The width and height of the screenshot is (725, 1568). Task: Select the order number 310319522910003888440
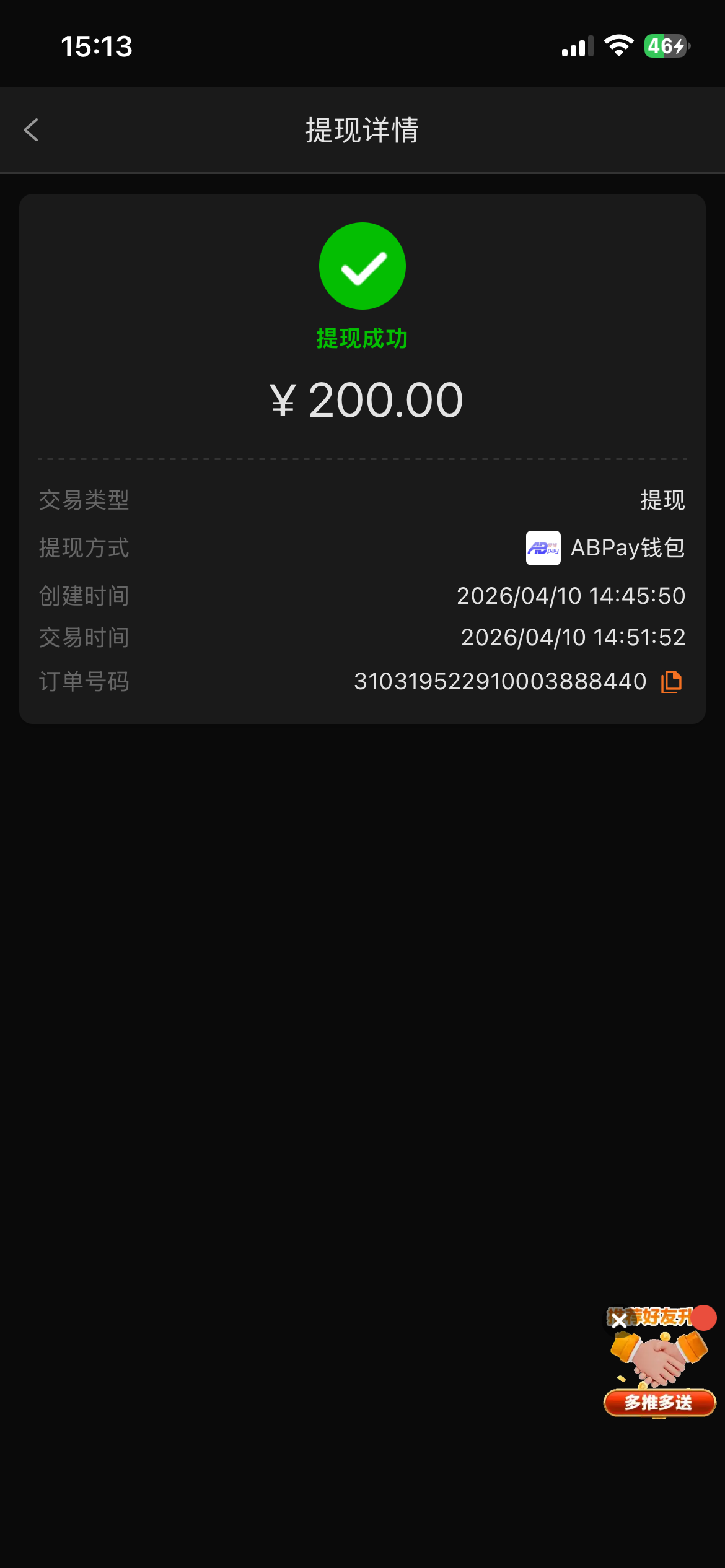pyautogui.click(x=499, y=682)
